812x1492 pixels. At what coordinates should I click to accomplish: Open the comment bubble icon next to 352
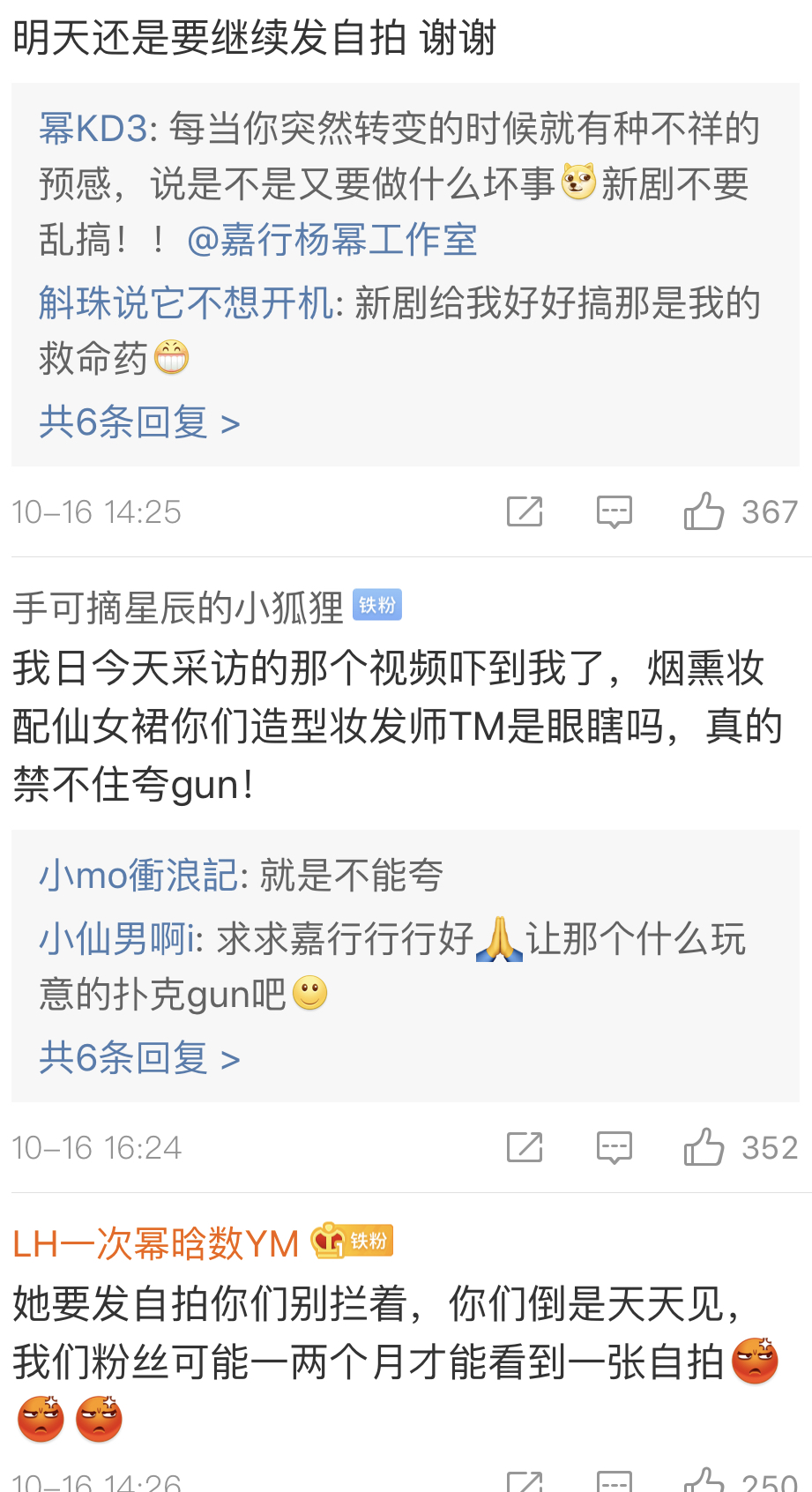(x=615, y=1147)
